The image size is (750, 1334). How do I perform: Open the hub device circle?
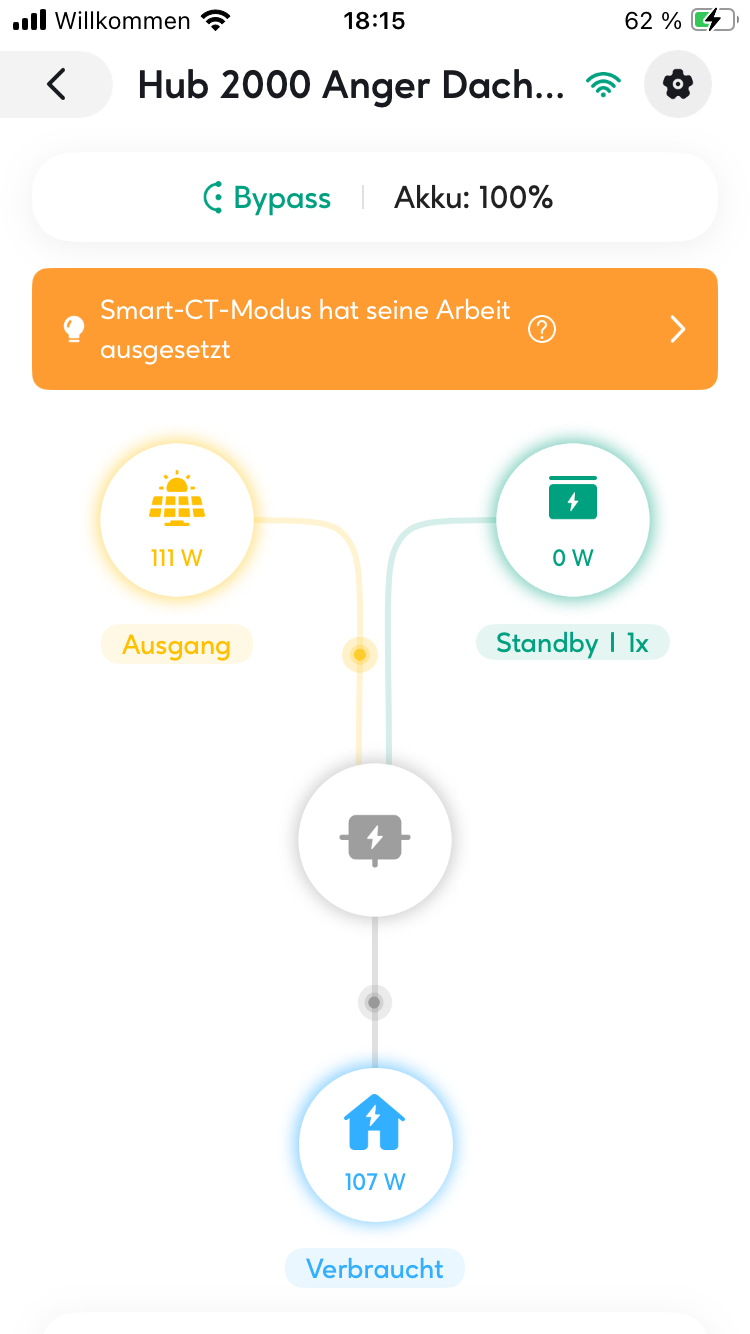(x=375, y=840)
